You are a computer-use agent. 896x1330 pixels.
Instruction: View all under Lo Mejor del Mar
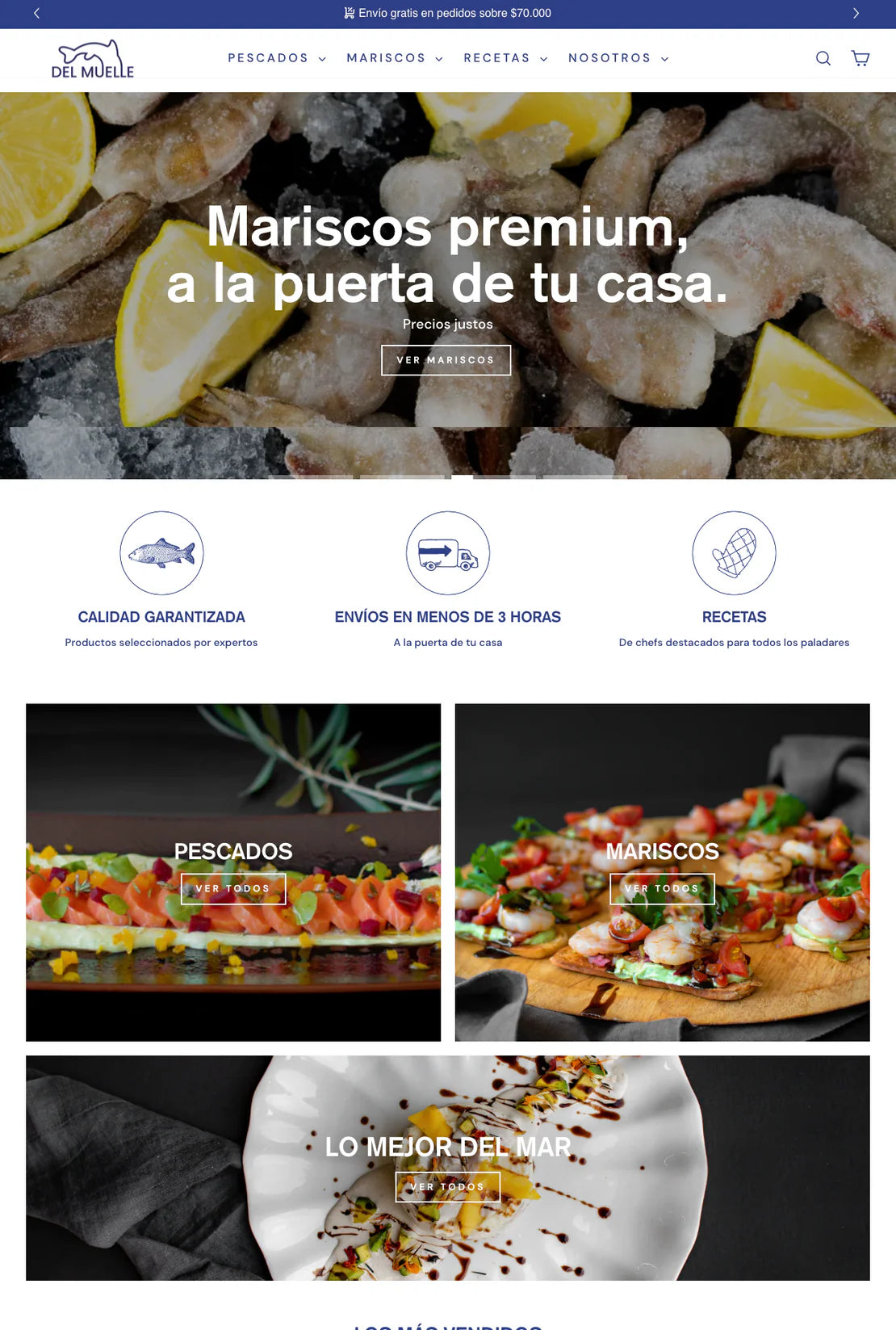pos(447,1187)
